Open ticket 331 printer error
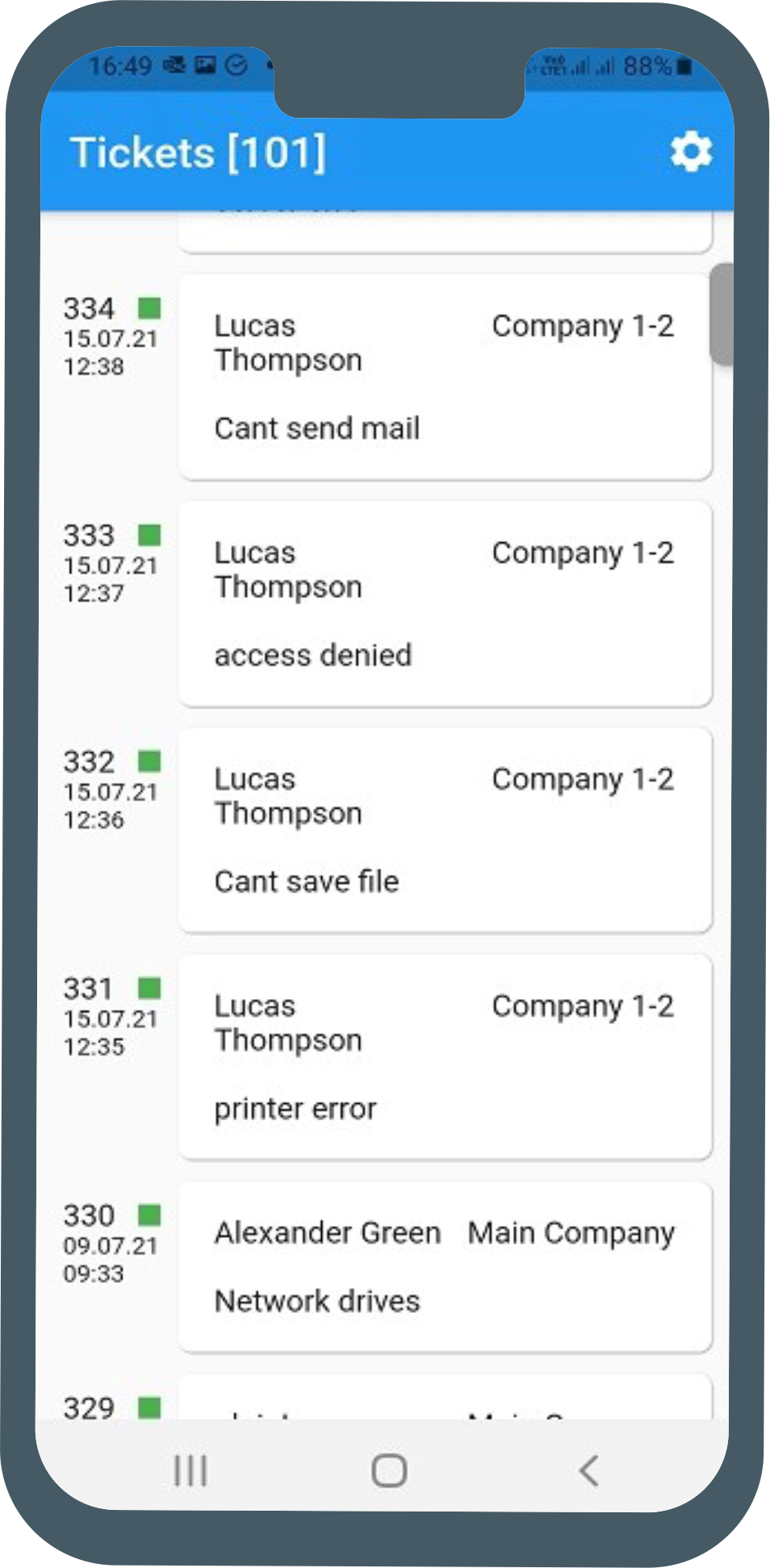Image resolution: width=770 pixels, height=1568 pixels. 445,1056
